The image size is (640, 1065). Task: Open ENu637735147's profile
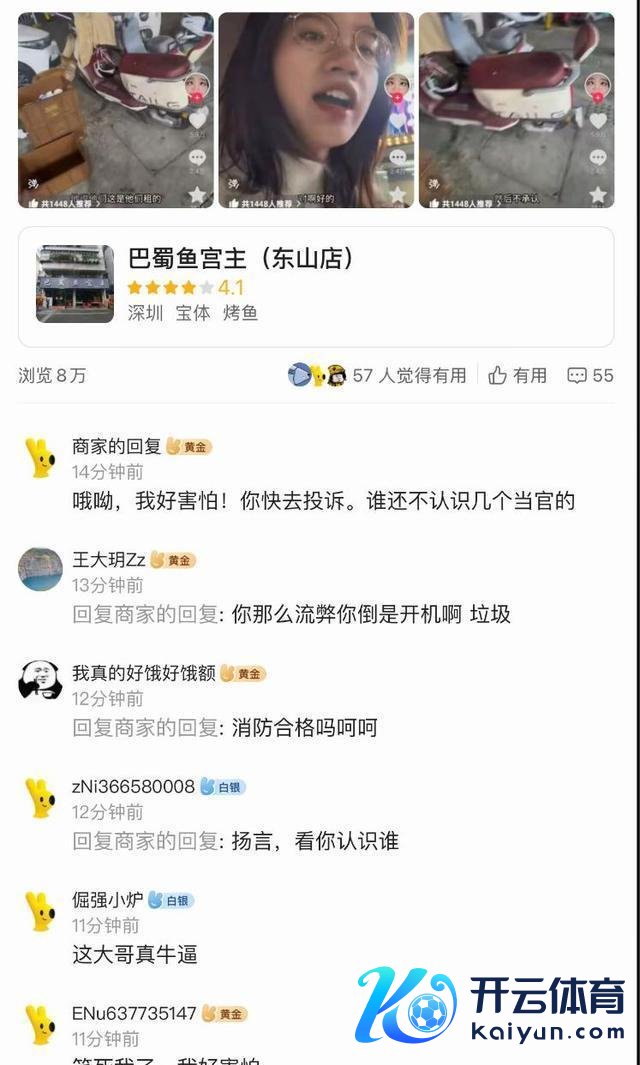coord(40,1024)
